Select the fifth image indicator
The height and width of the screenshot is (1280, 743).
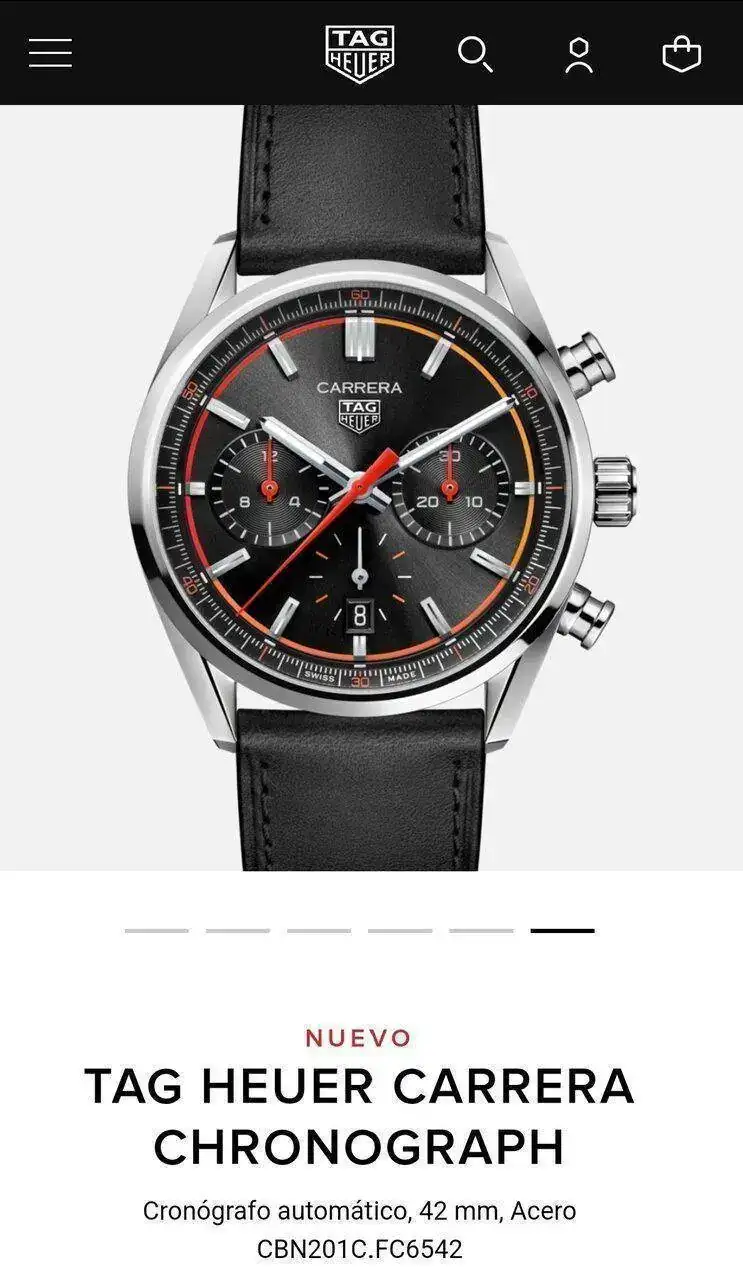point(481,931)
